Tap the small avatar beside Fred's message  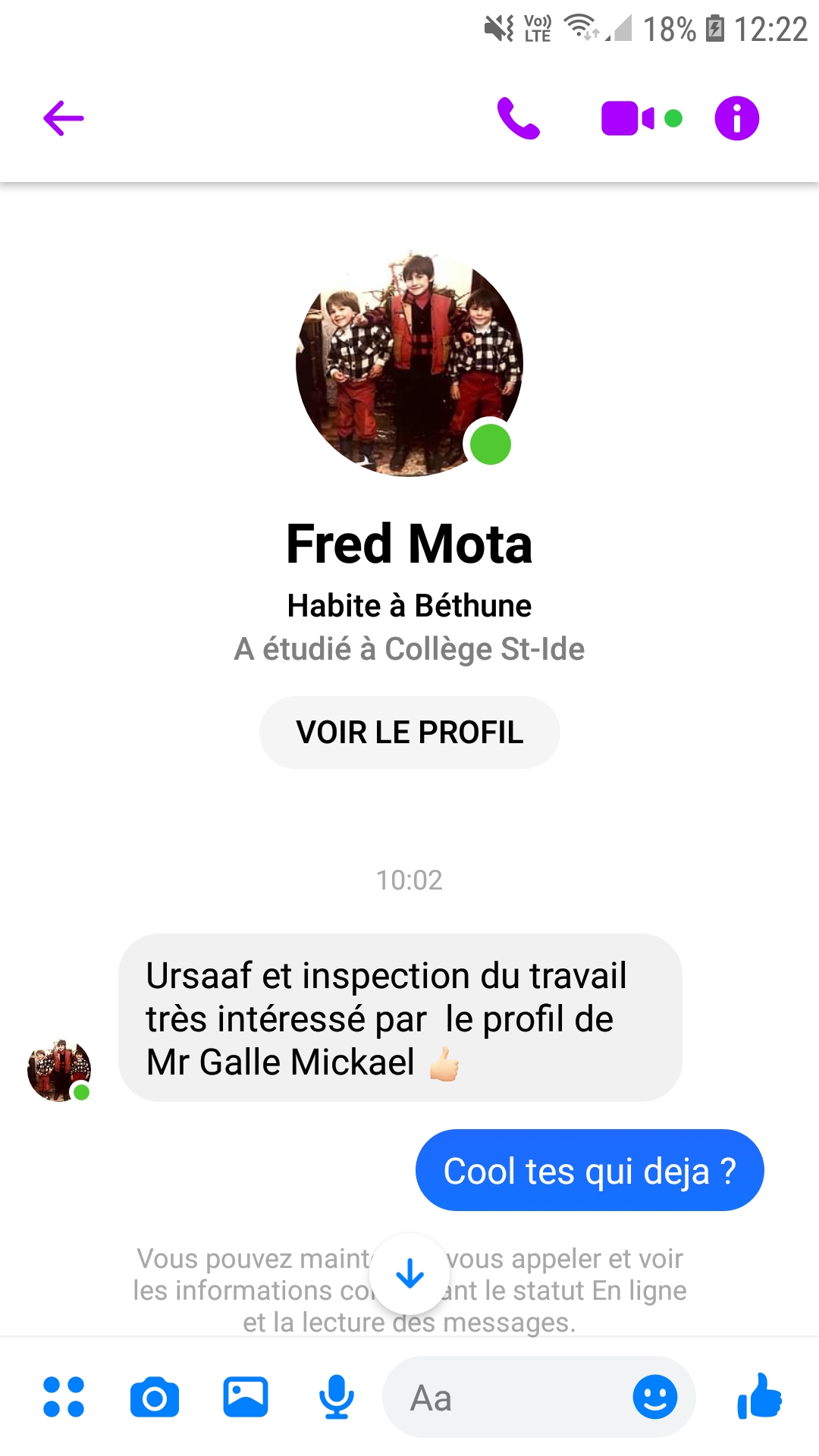click(59, 1070)
